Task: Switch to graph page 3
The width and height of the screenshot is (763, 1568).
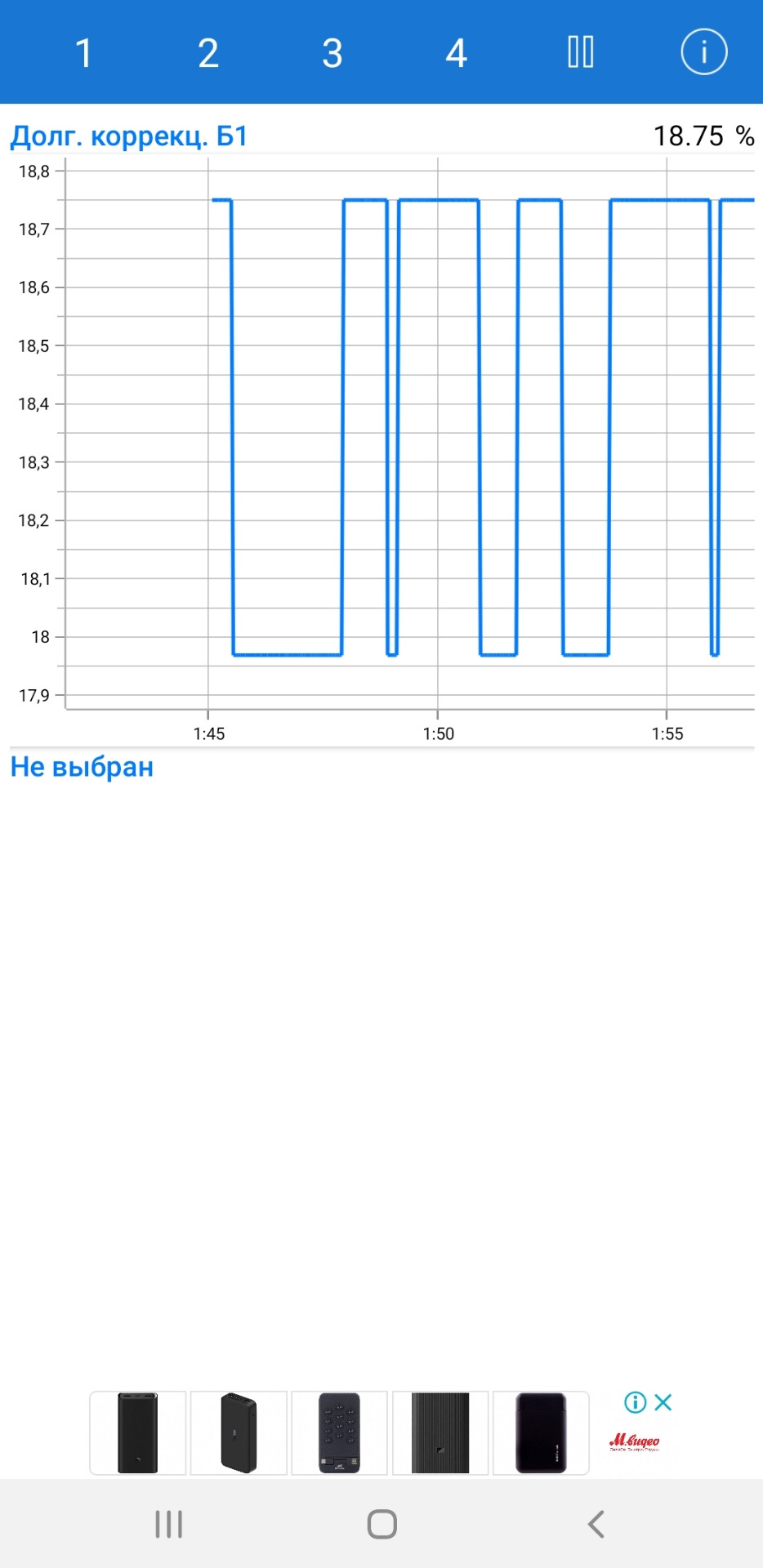Action: (x=332, y=53)
